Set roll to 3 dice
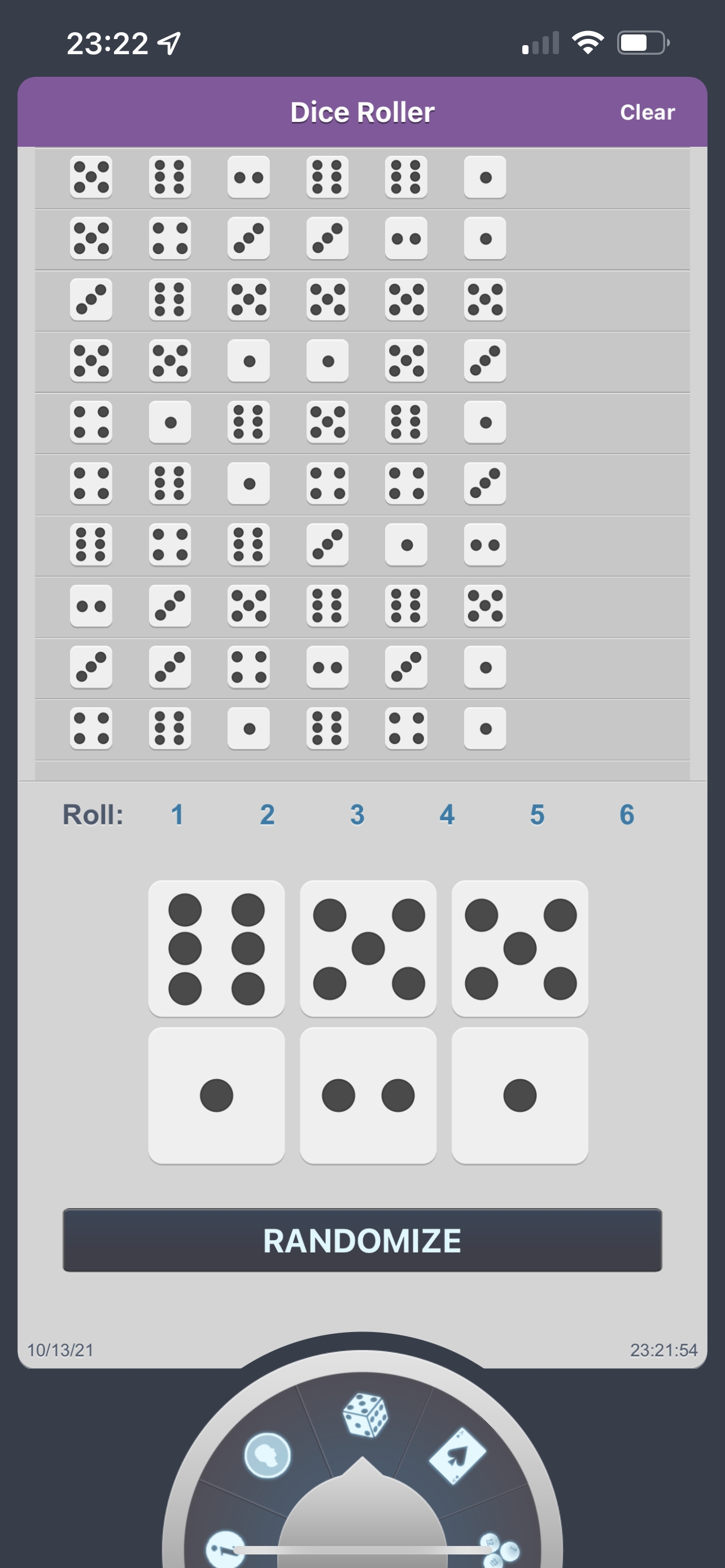The image size is (725, 1568). point(357,814)
